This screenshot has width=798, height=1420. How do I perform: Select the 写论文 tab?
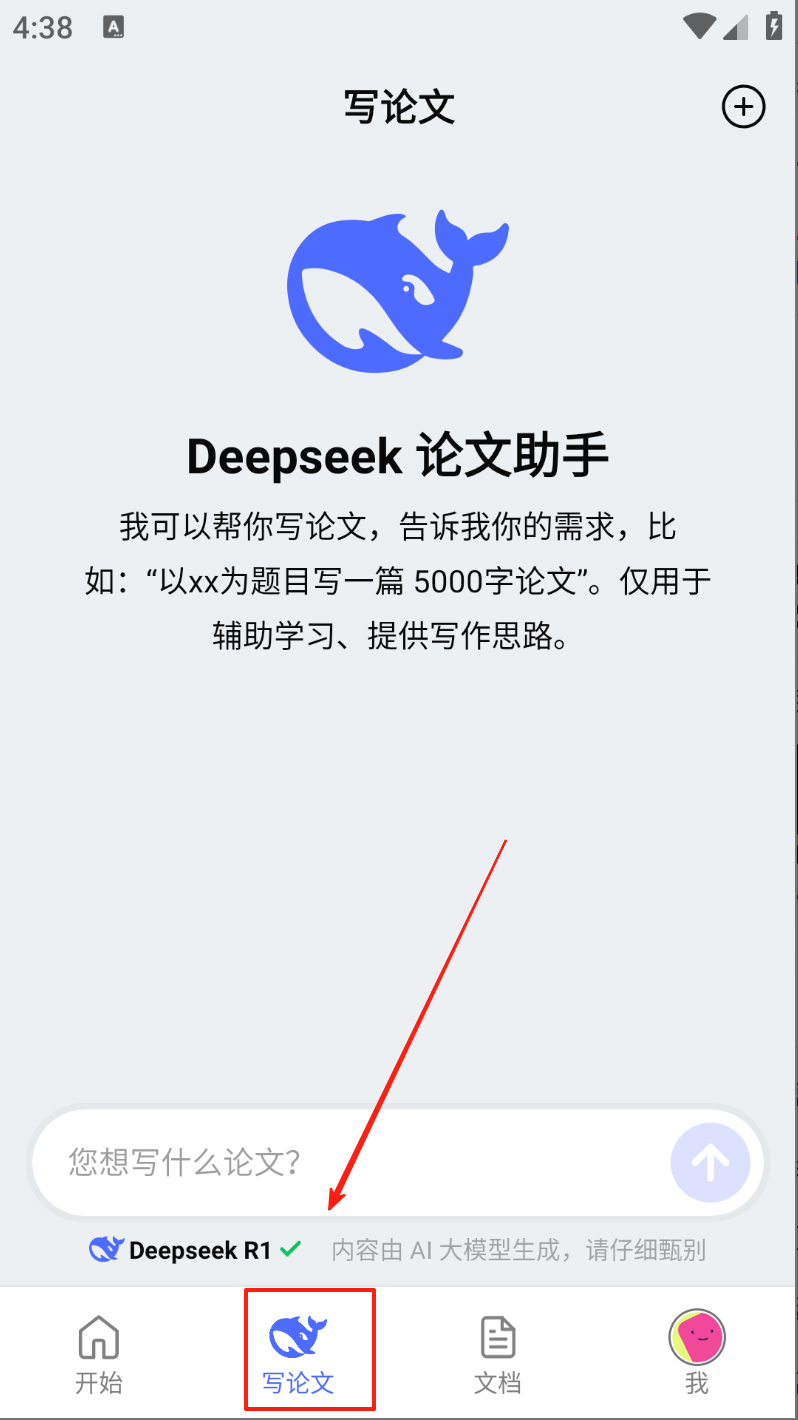(298, 1355)
